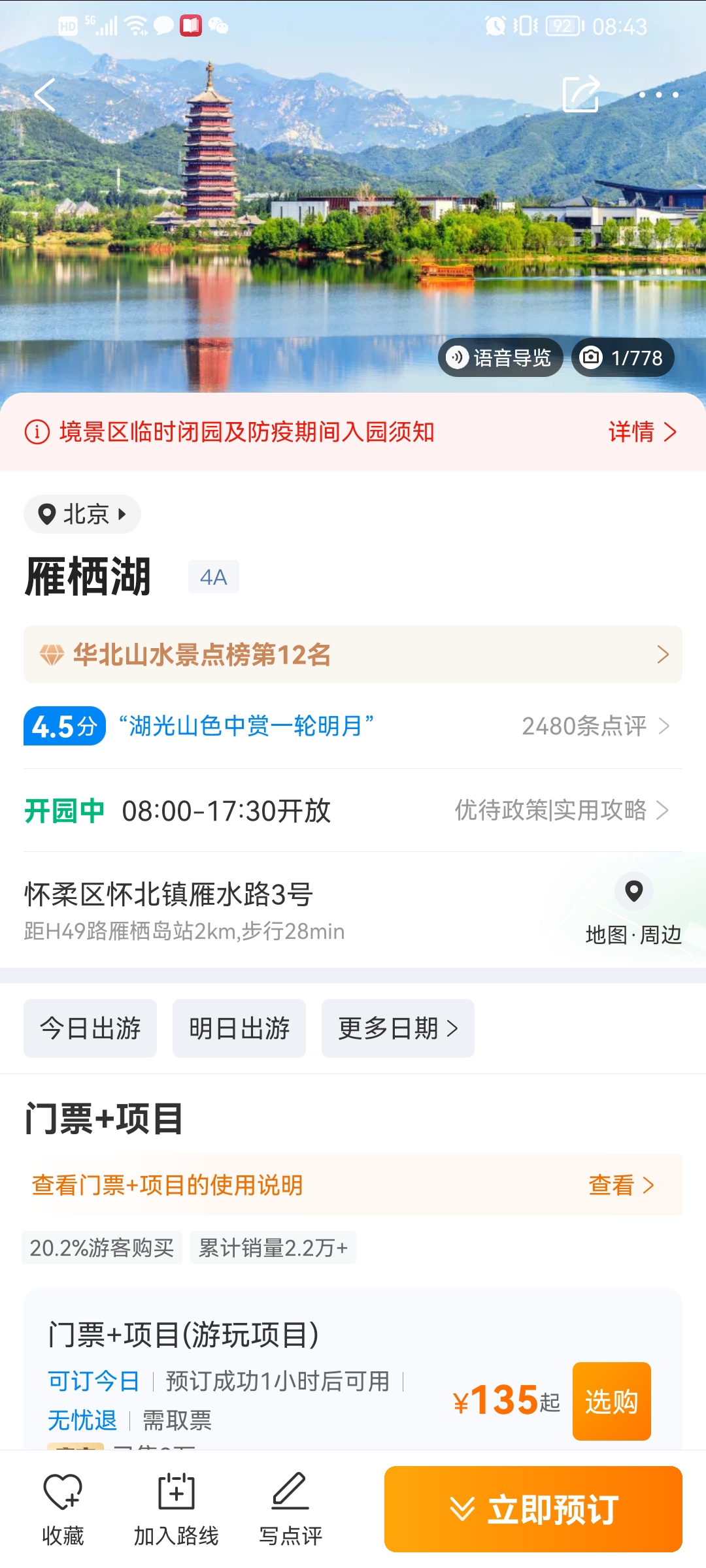706x1568 pixels.
Task: Change the city from 北京
Action: tap(82, 514)
